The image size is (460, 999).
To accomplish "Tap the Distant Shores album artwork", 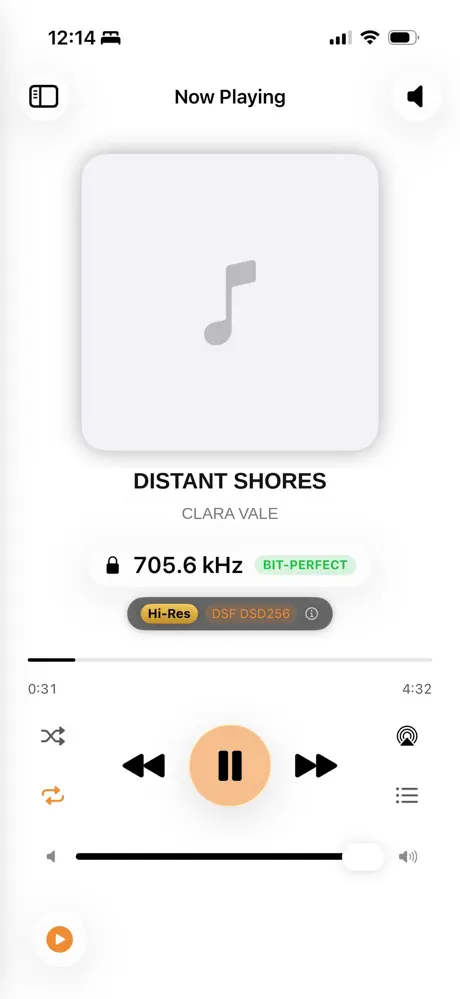I will tap(230, 303).
